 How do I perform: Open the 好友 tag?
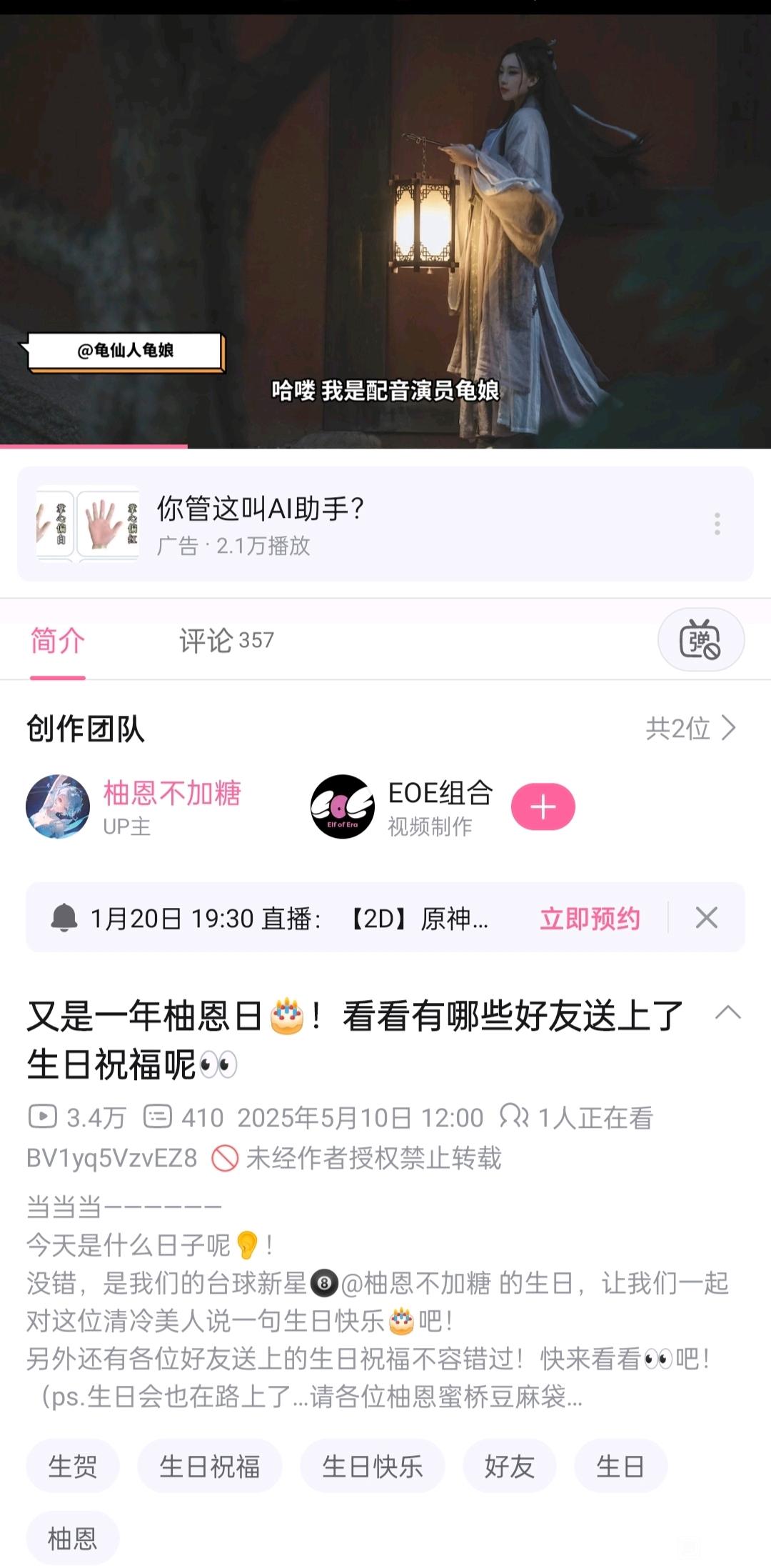pos(509,1467)
